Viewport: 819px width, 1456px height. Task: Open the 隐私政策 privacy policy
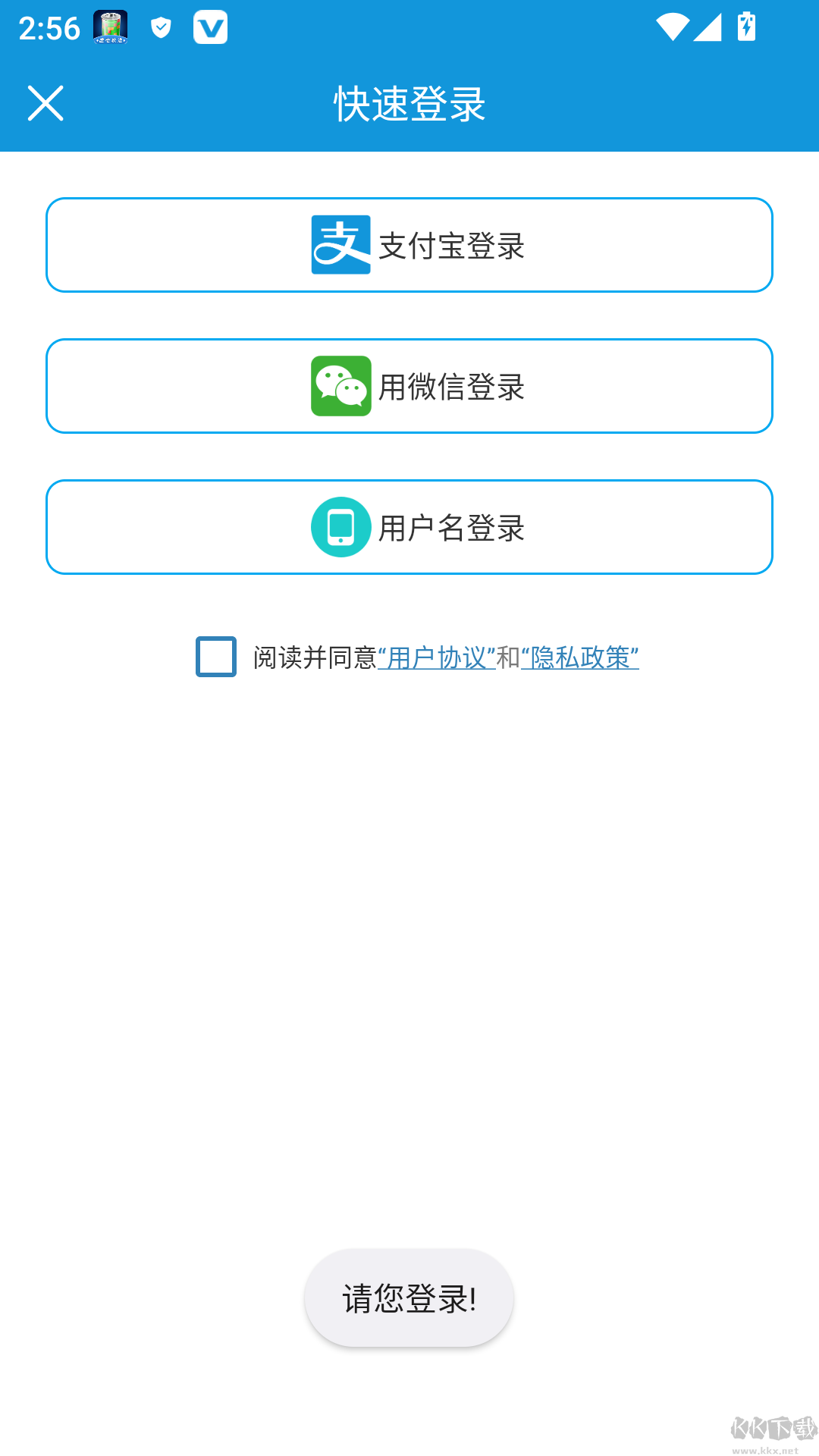(x=580, y=658)
